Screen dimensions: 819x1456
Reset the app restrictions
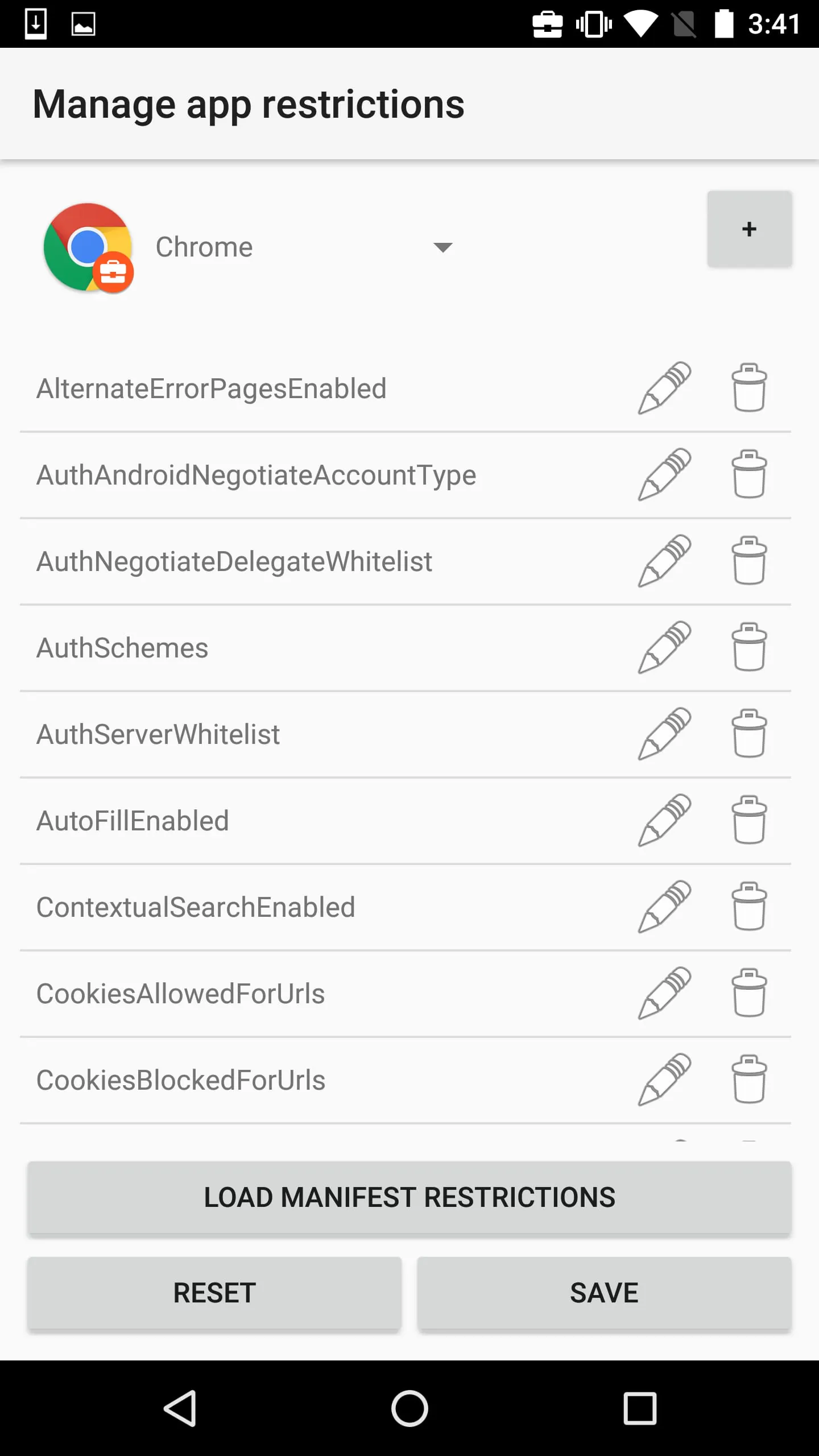tap(214, 1293)
